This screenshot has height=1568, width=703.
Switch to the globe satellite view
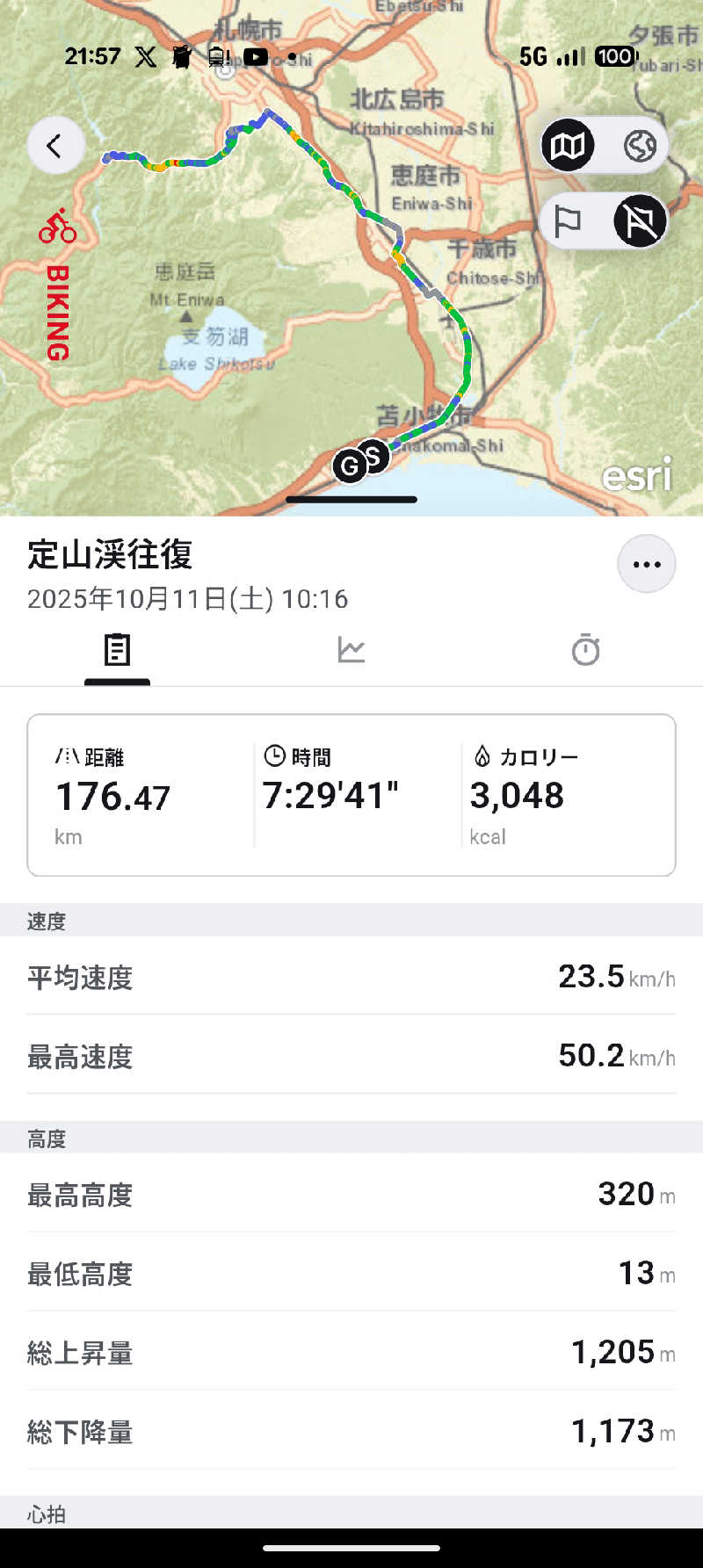(640, 146)
